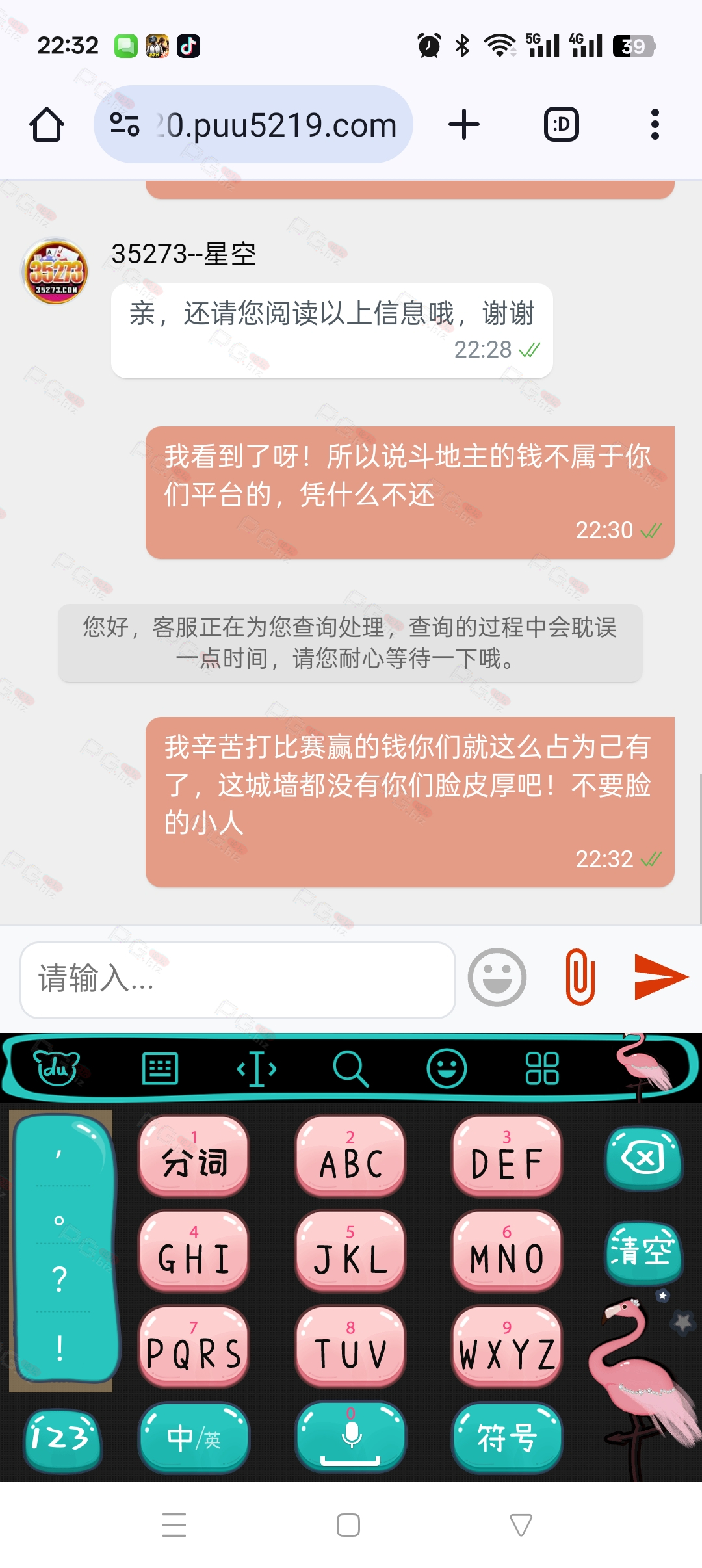Open the 符号 symbols key

click(x=508, y=1437)
